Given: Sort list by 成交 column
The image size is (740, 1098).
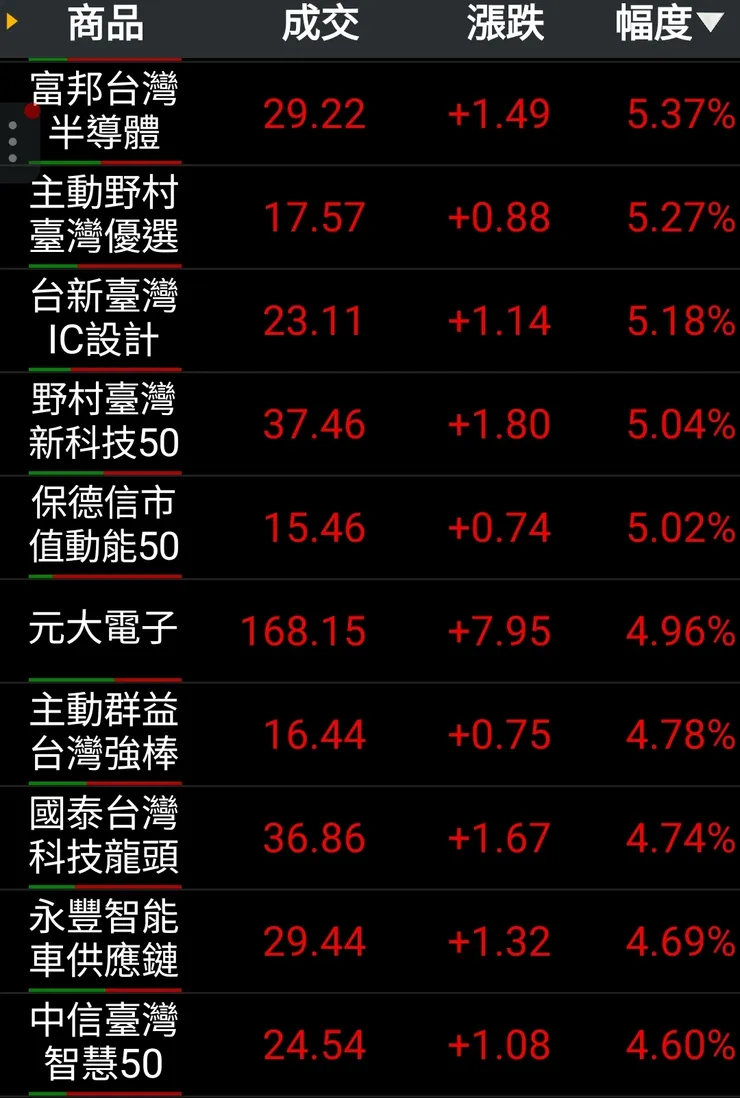Looking at the screenshot, I should pyautogui.click(x=320, y=25).
